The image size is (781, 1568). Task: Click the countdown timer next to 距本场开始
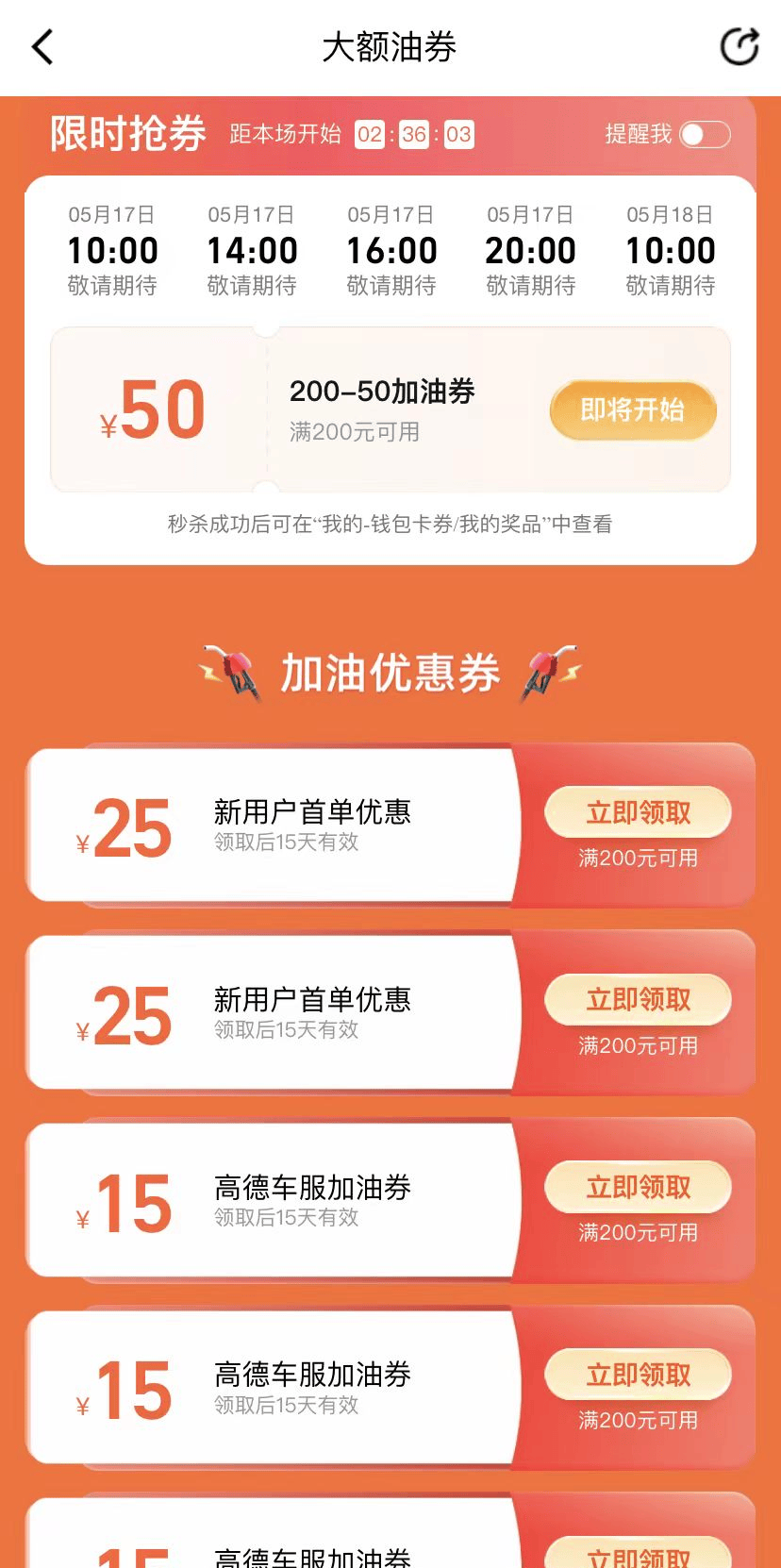tap(417, 135)
